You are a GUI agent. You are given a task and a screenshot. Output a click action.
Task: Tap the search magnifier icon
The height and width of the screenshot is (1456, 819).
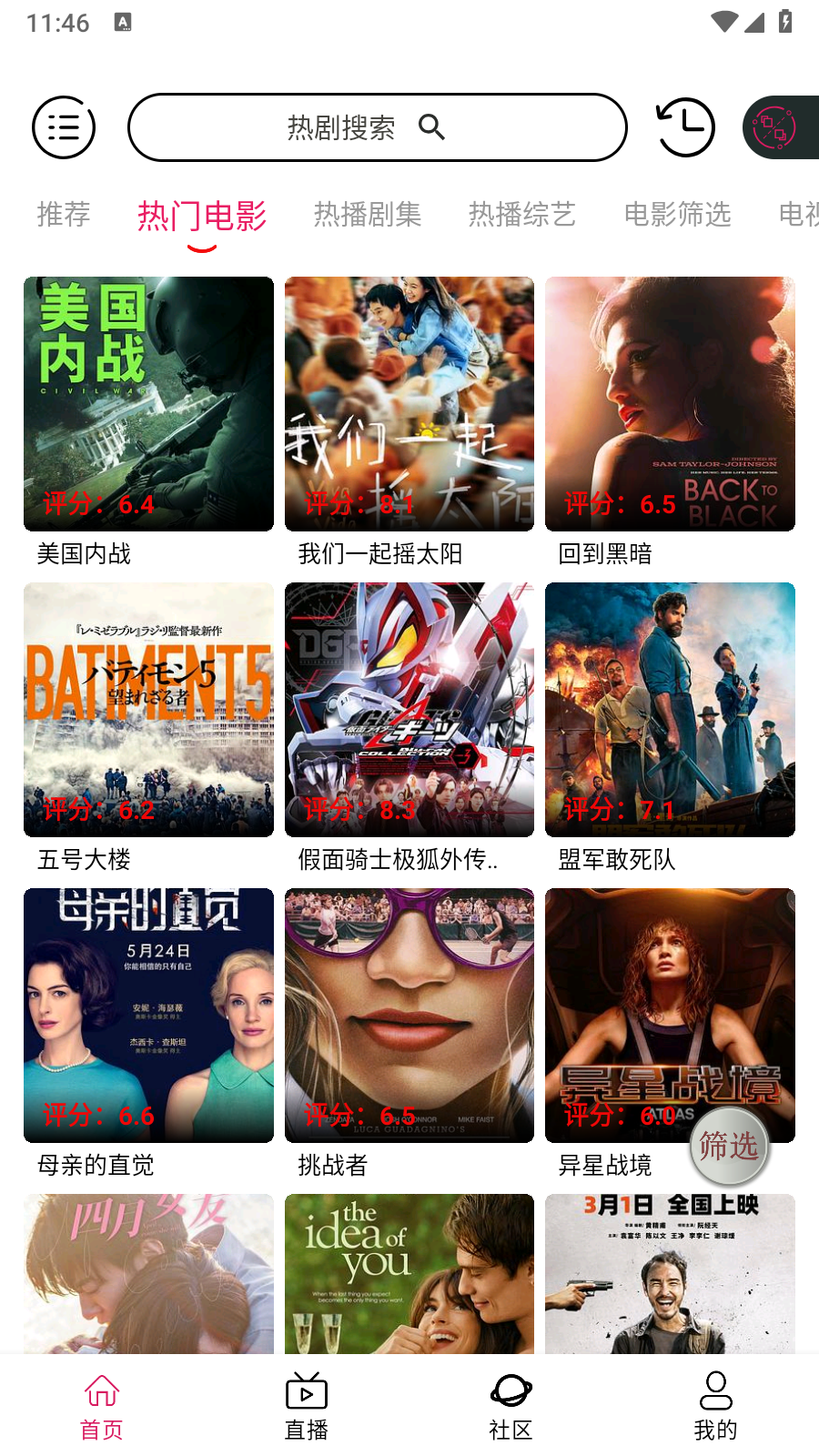click(433, 127)
